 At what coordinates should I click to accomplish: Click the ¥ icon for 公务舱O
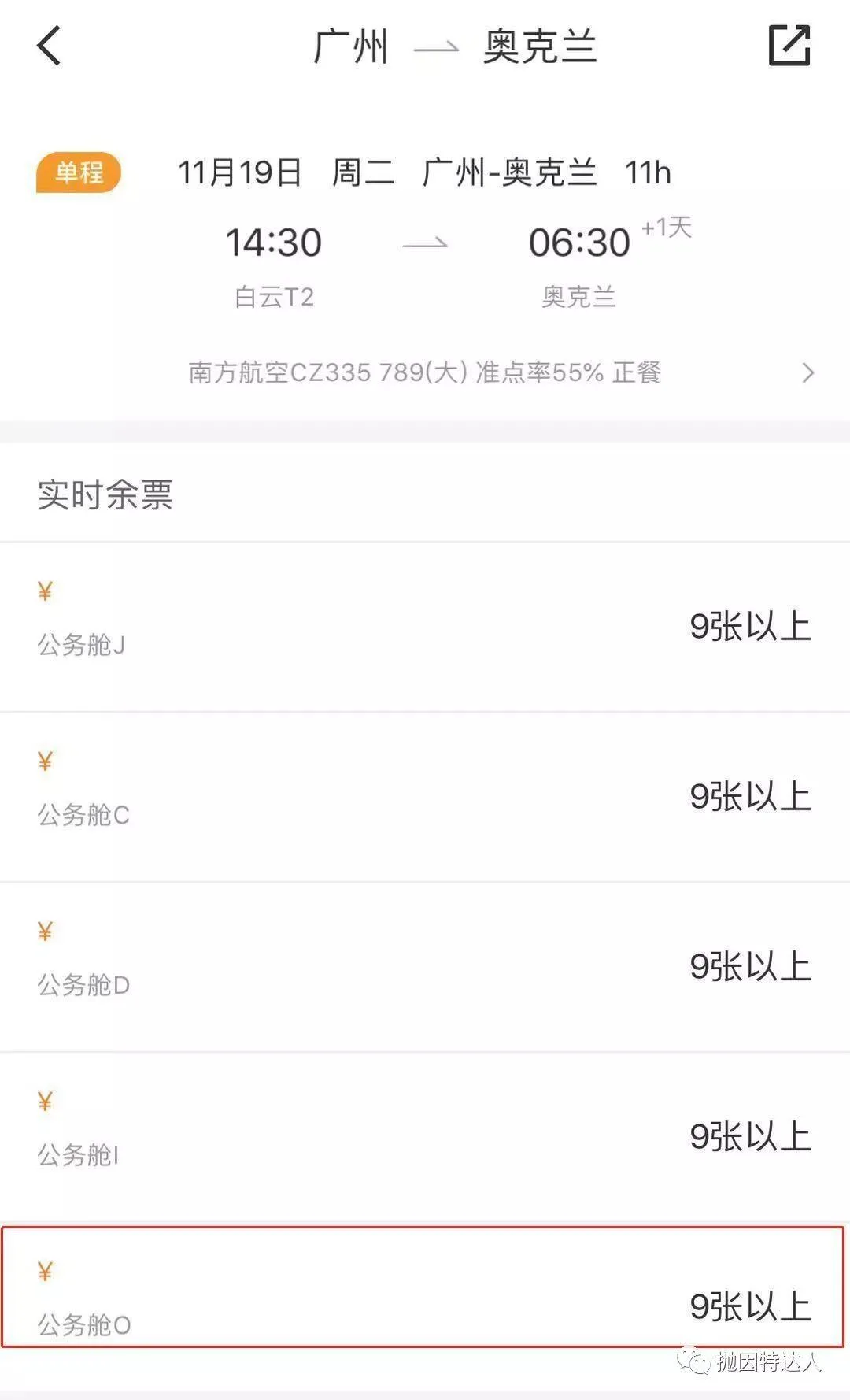pos(46,1272)
